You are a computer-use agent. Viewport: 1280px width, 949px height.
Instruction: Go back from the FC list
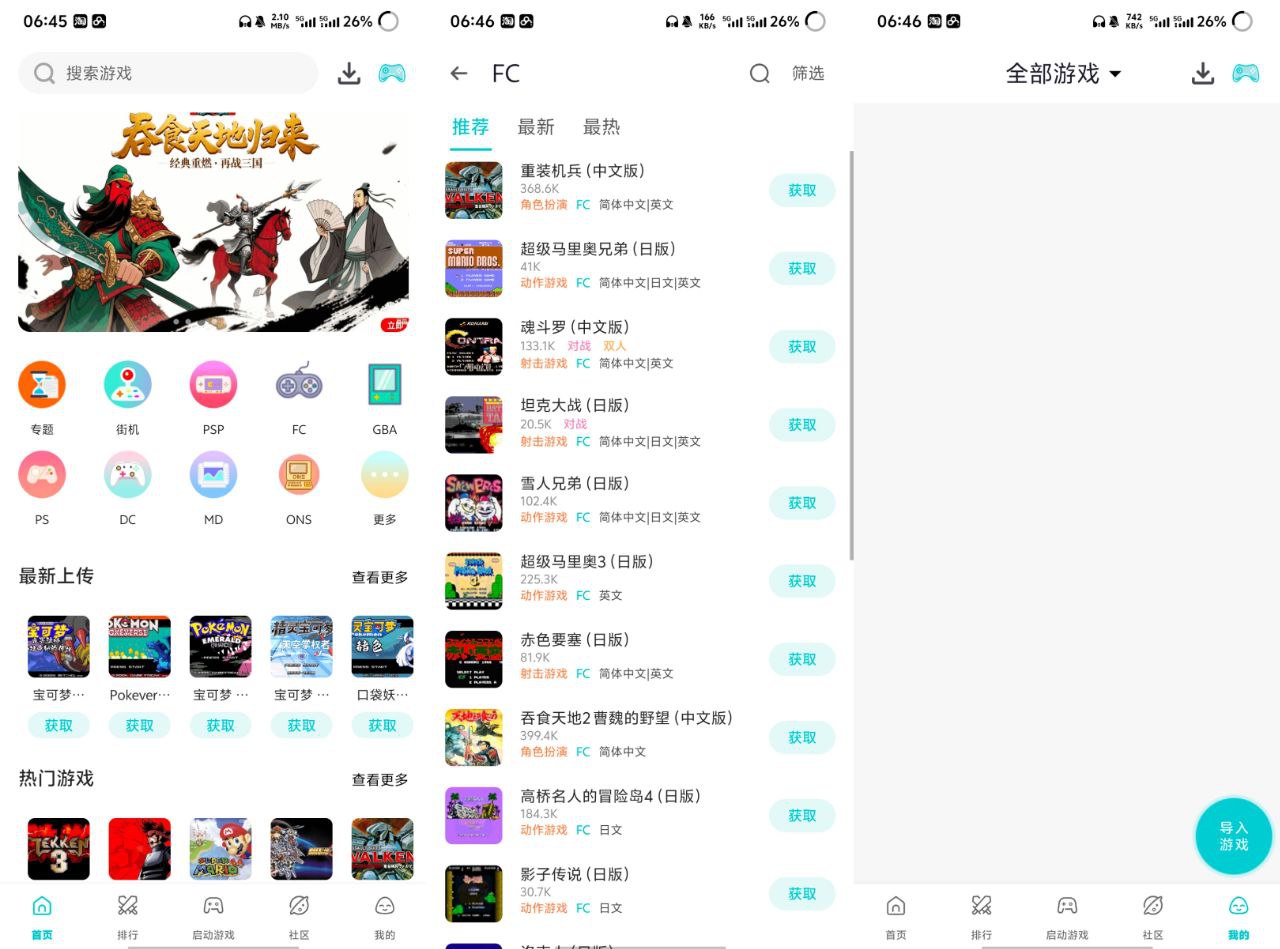coord(459,73)
